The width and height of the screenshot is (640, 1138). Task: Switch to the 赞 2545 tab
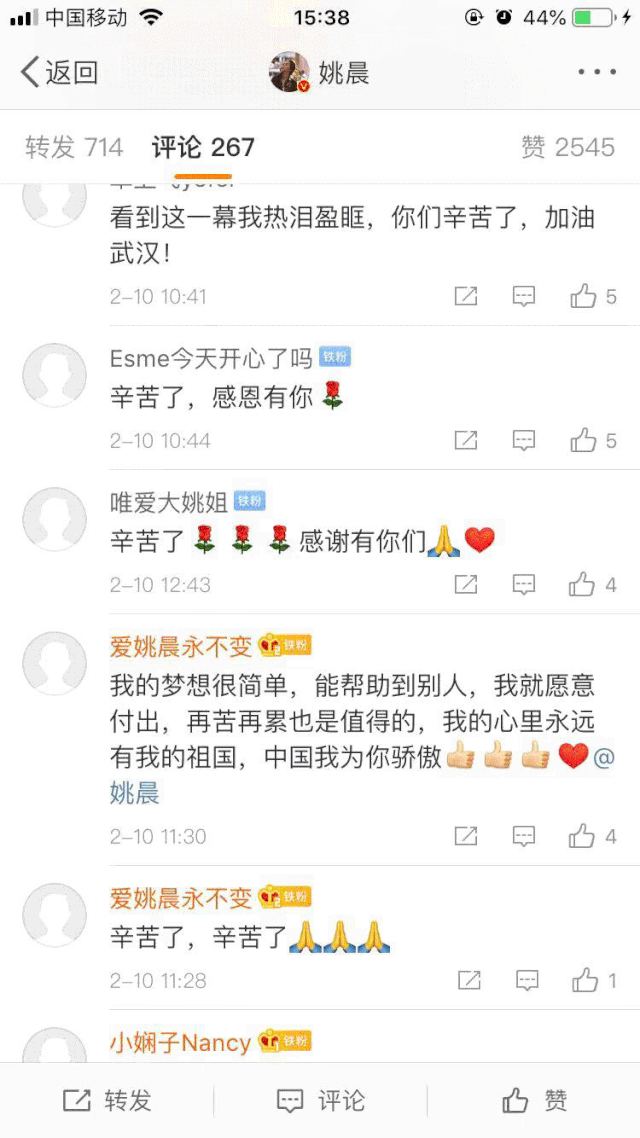(567, 147)
